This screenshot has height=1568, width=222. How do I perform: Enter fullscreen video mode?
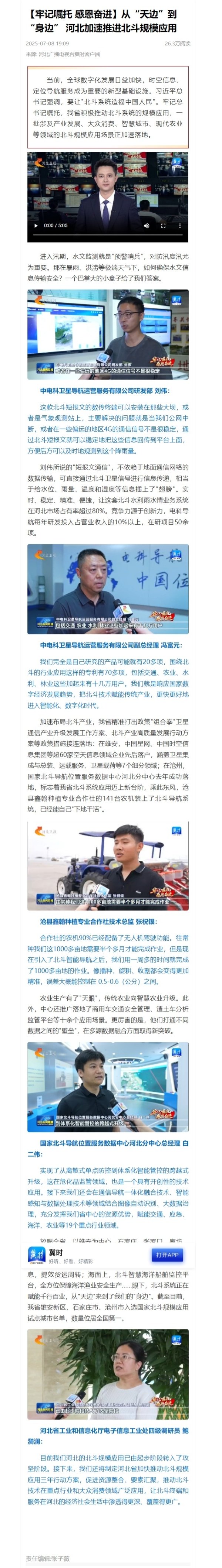tap(163, 226)
